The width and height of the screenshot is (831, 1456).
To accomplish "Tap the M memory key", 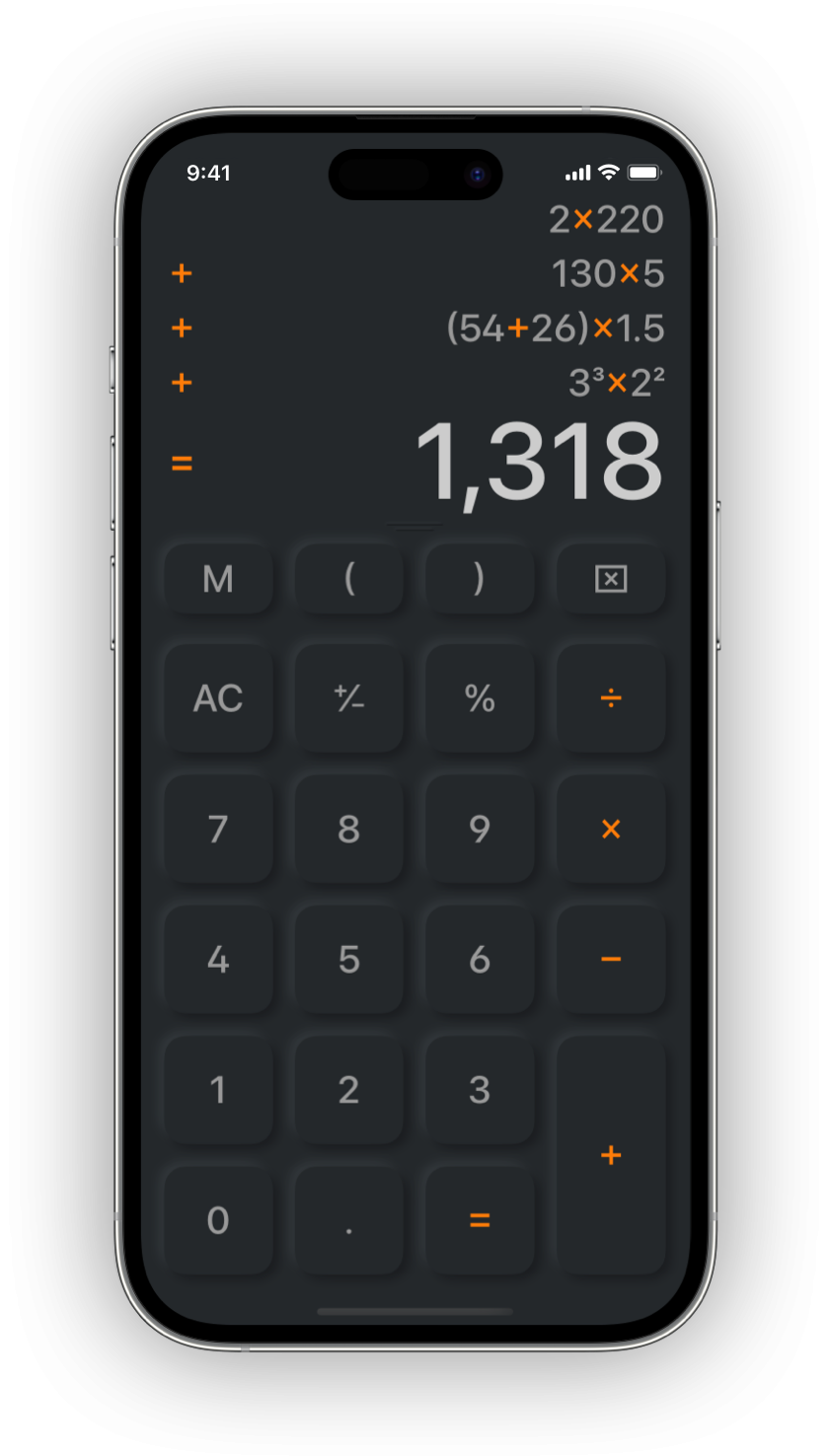I will coord(218,579).
